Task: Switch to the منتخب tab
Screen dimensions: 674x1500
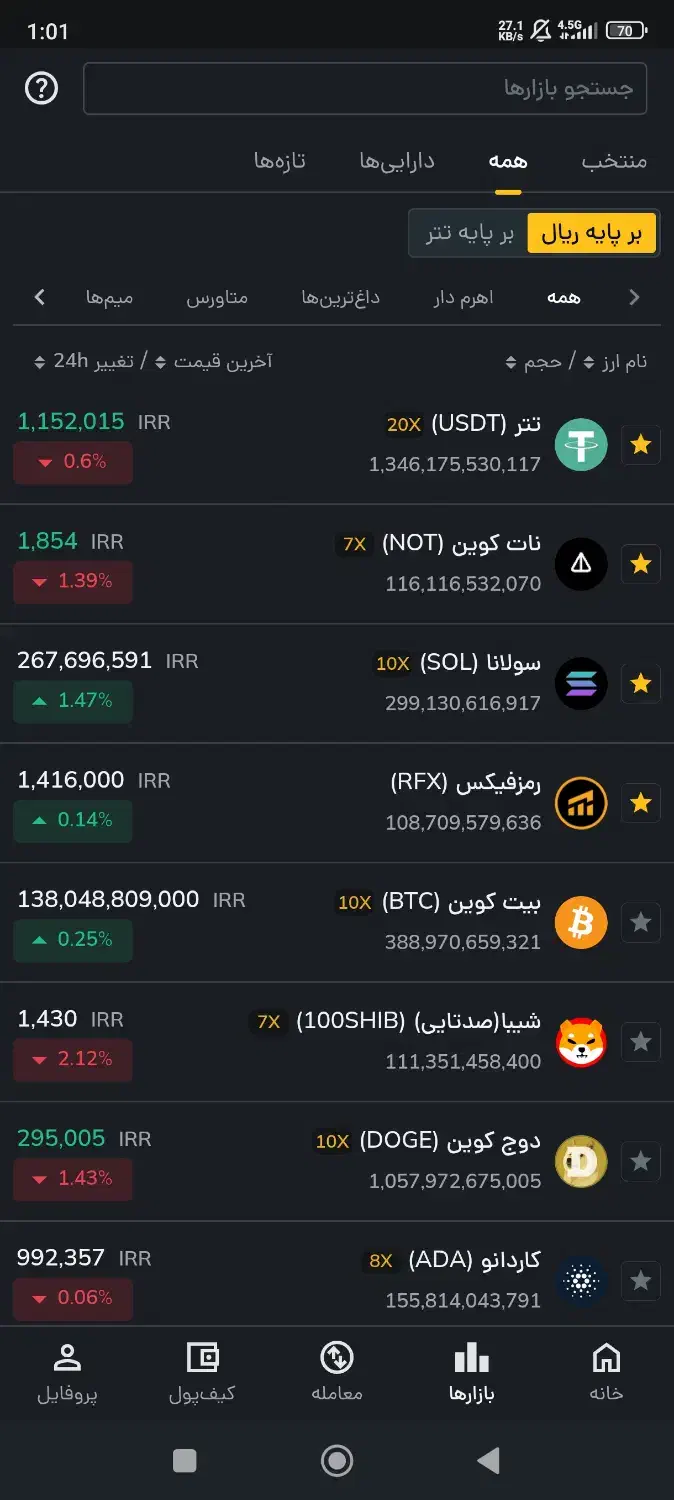Action: pos(614,161)
